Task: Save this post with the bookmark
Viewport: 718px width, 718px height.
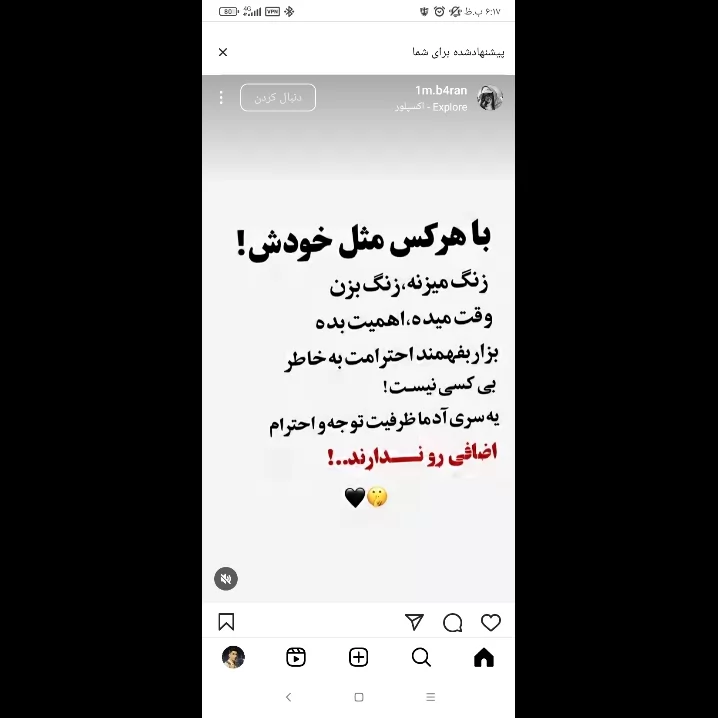Action: click(x=226, y=622)
